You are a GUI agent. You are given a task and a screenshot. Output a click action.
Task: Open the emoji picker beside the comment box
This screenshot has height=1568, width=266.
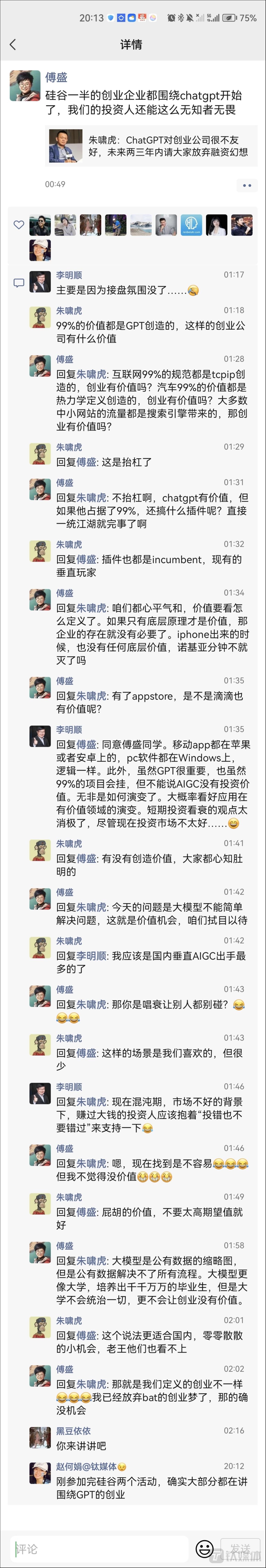[205, 1548]
